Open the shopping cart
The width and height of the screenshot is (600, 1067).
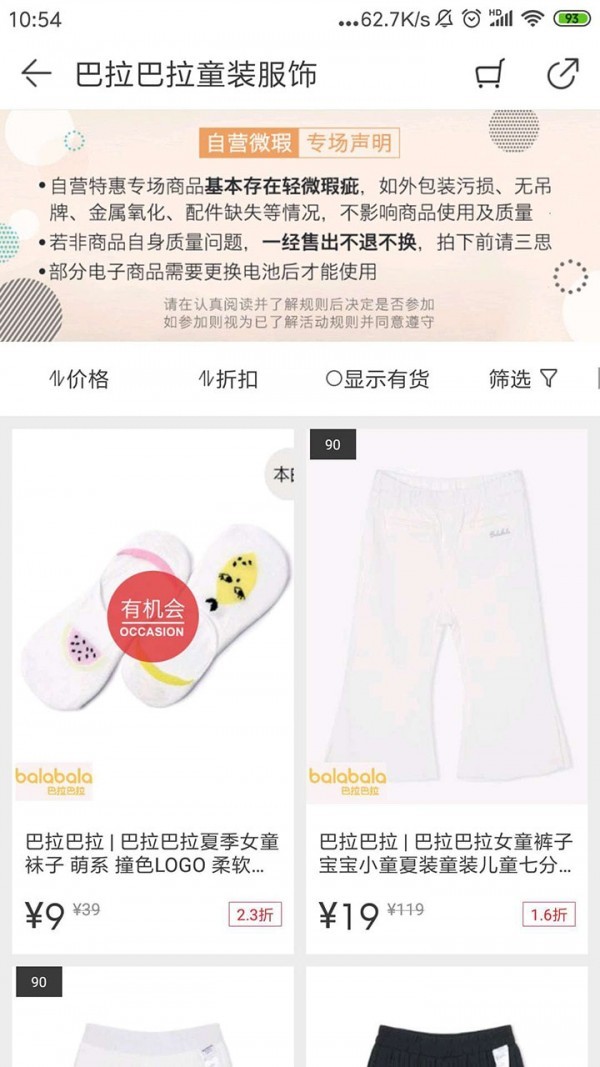coord(489,74)
